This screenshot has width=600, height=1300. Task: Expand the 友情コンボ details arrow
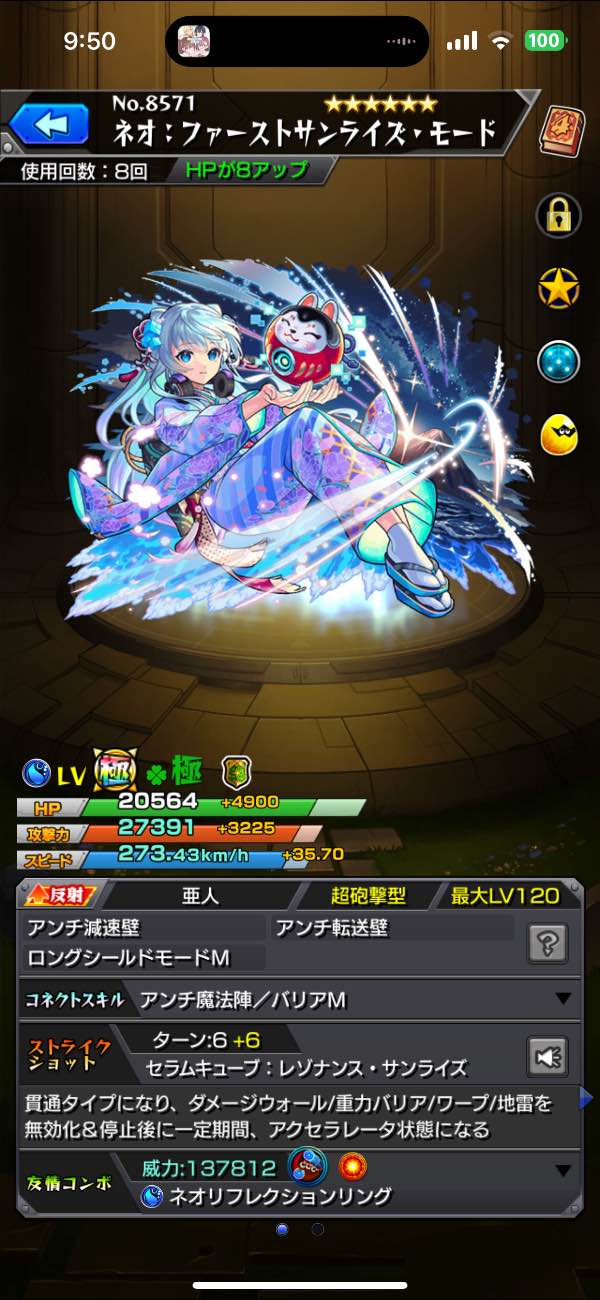pos(563,1171)
